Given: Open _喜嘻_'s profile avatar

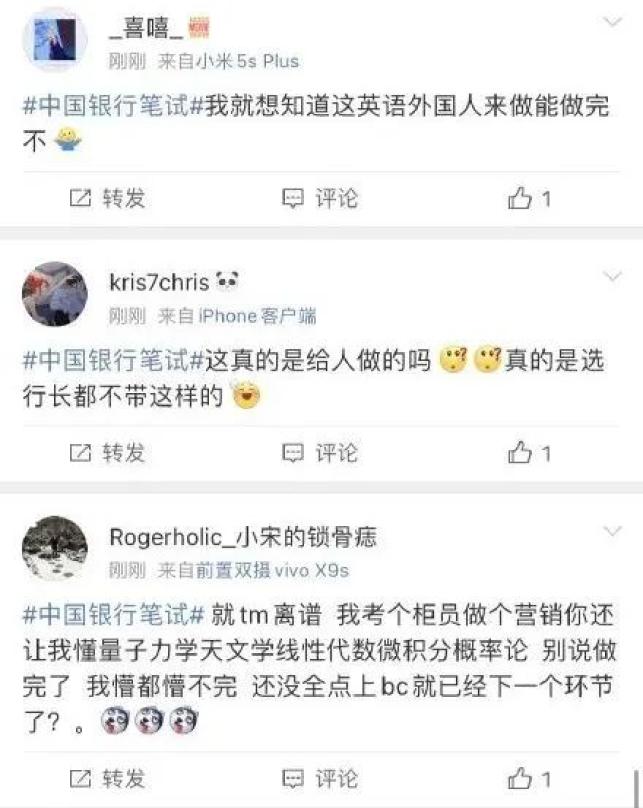Looking at the screenshot, I should point(54,40).
